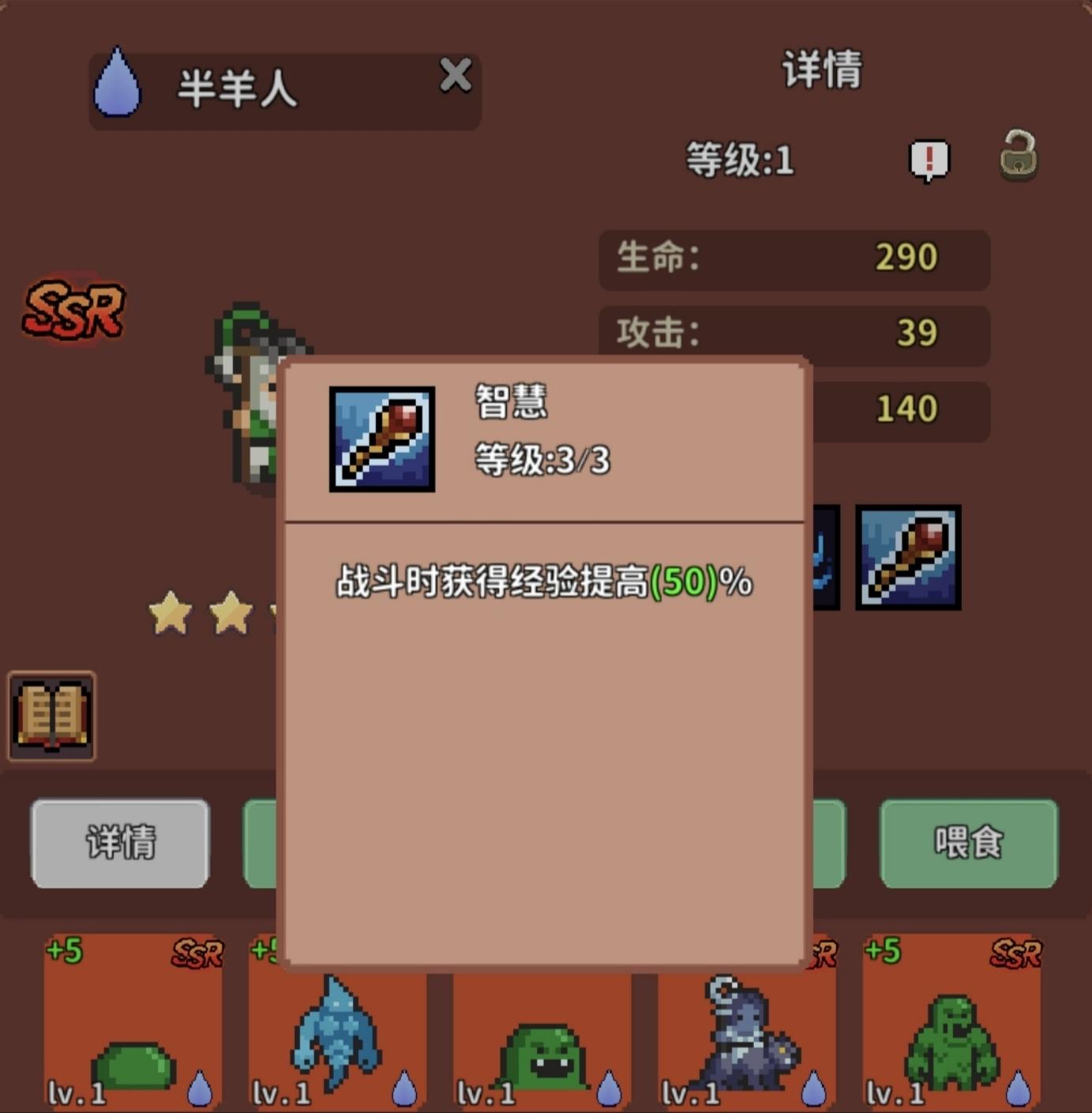Toggle the second star rating icon
The height and width of the screenshot is (1113, 1092).
(229, 615)
